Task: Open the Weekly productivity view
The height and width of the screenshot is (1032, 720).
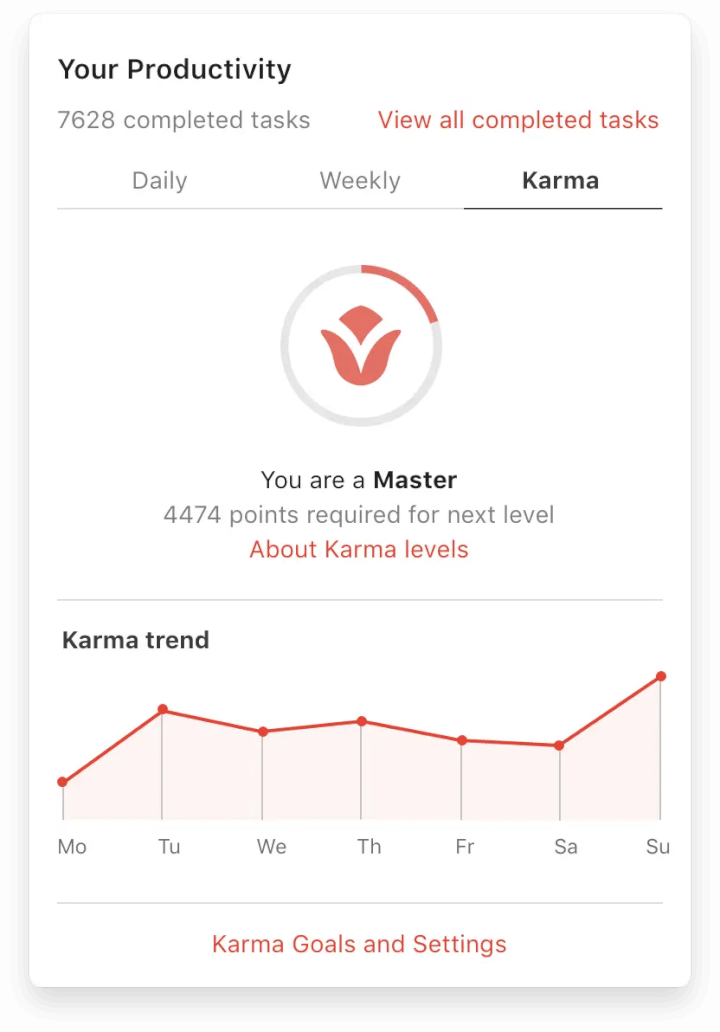Action: tap(360, 181)
